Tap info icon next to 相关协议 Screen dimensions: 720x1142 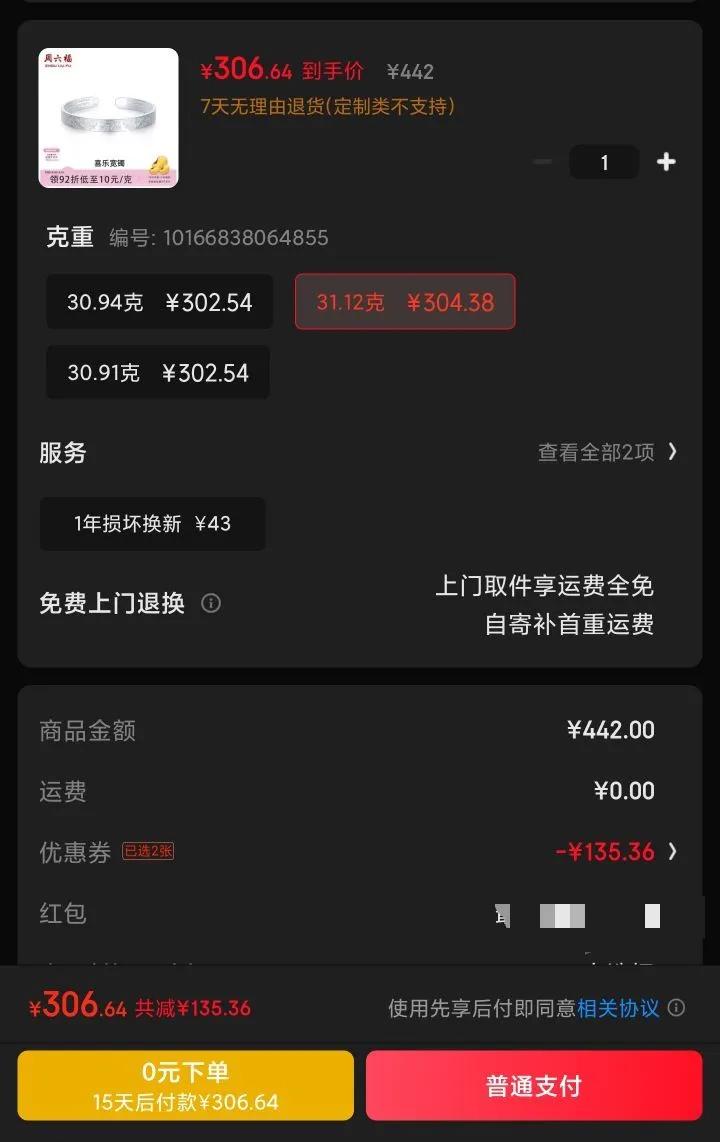676,1008
